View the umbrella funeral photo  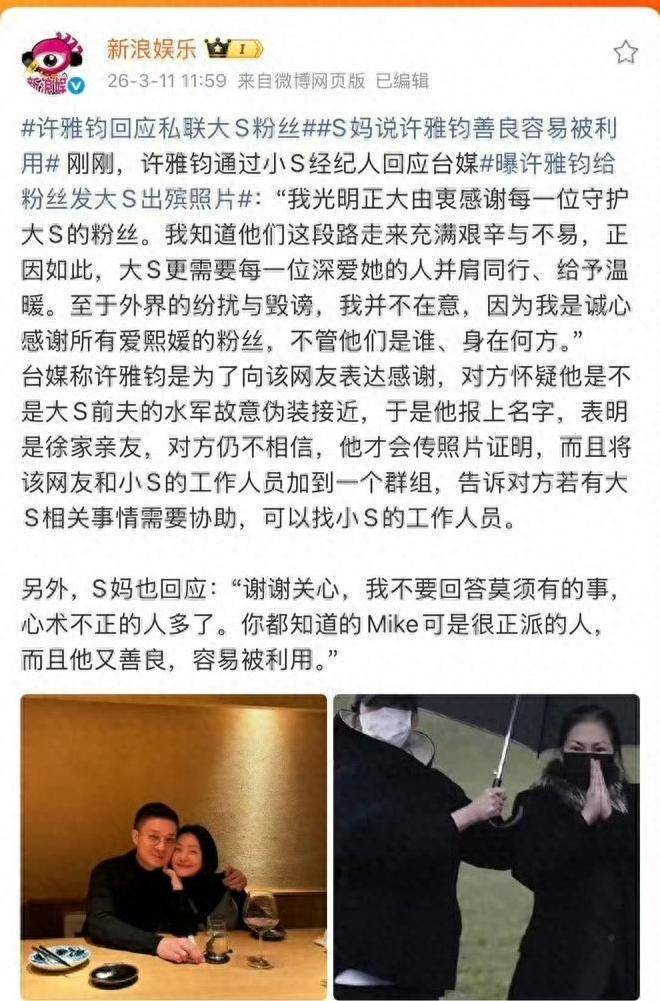pos(486,846)
